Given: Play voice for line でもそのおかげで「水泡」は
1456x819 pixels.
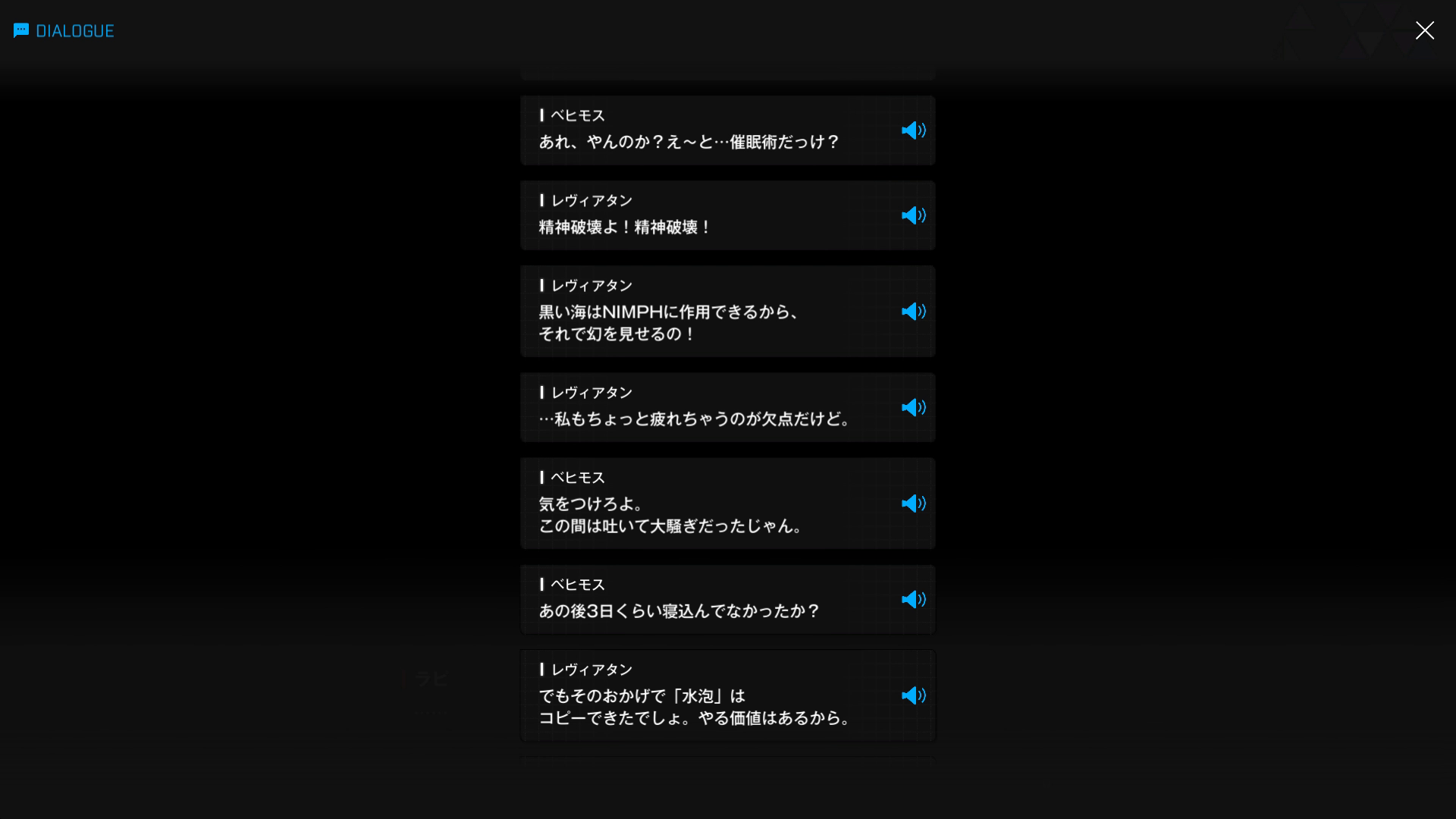Looking at the screenshot, I should click(x=913, y=695).
